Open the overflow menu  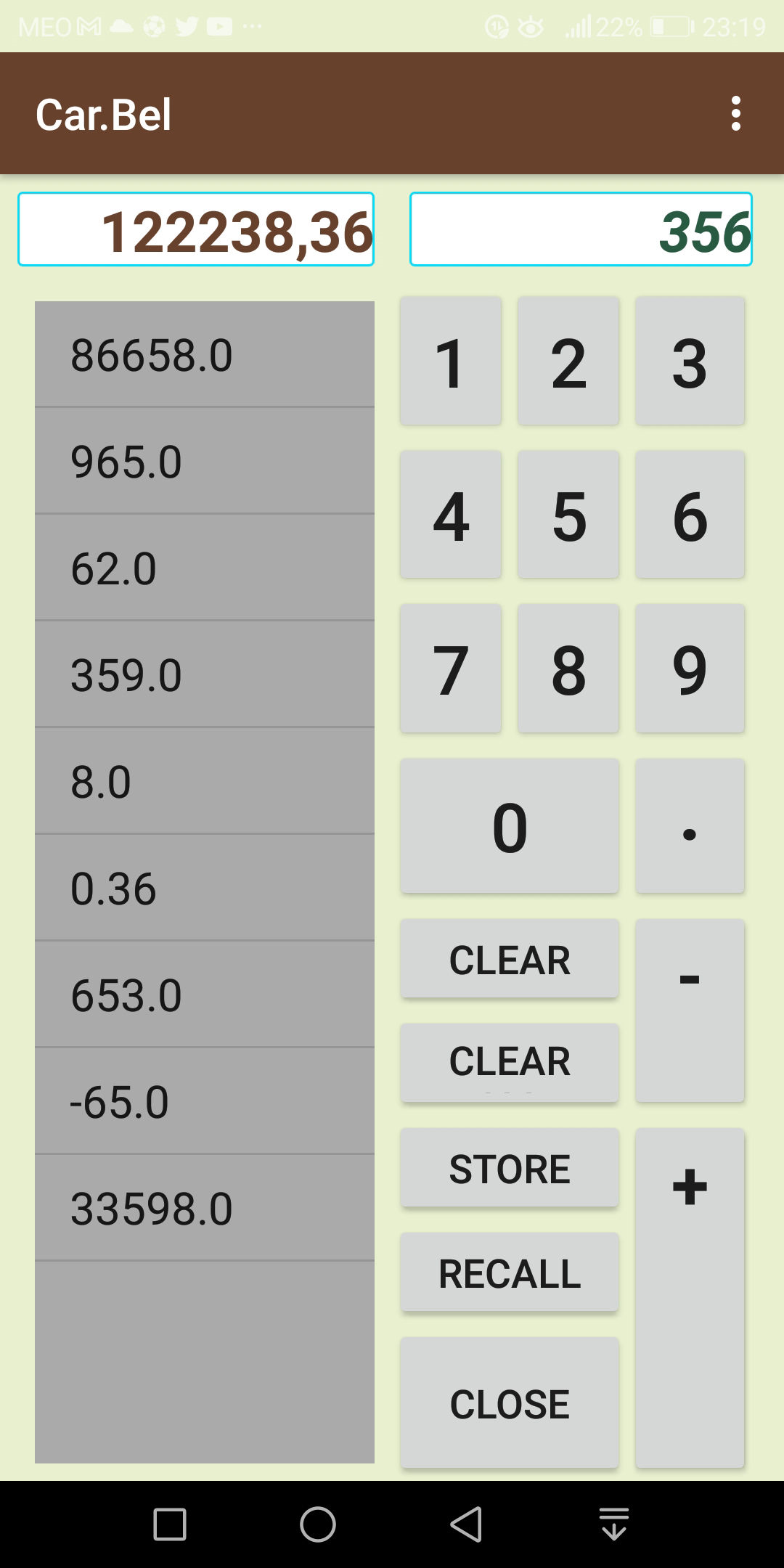[x=736, y=114]
